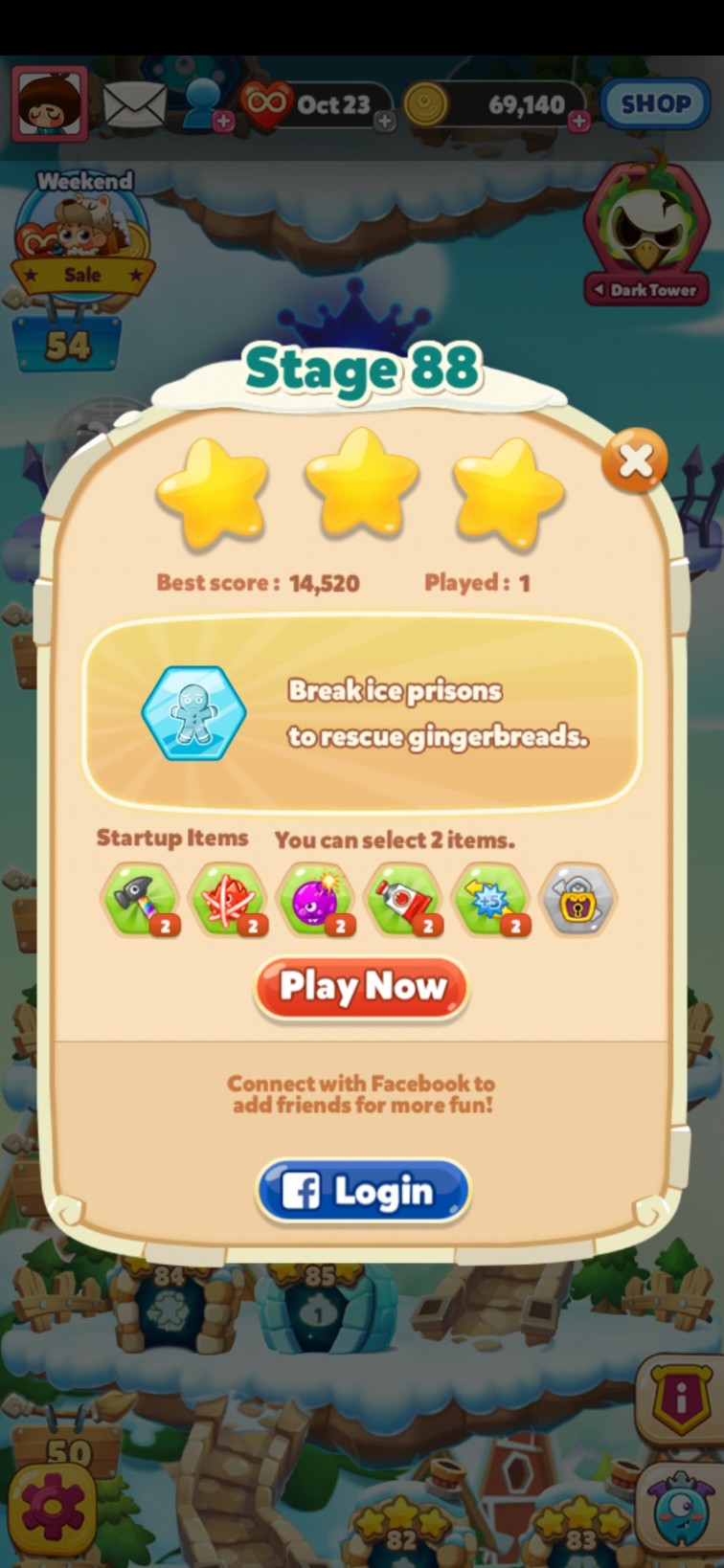Open the mailbox envelope
This screenshot has height=1568, width=724.
pos(134,103)
